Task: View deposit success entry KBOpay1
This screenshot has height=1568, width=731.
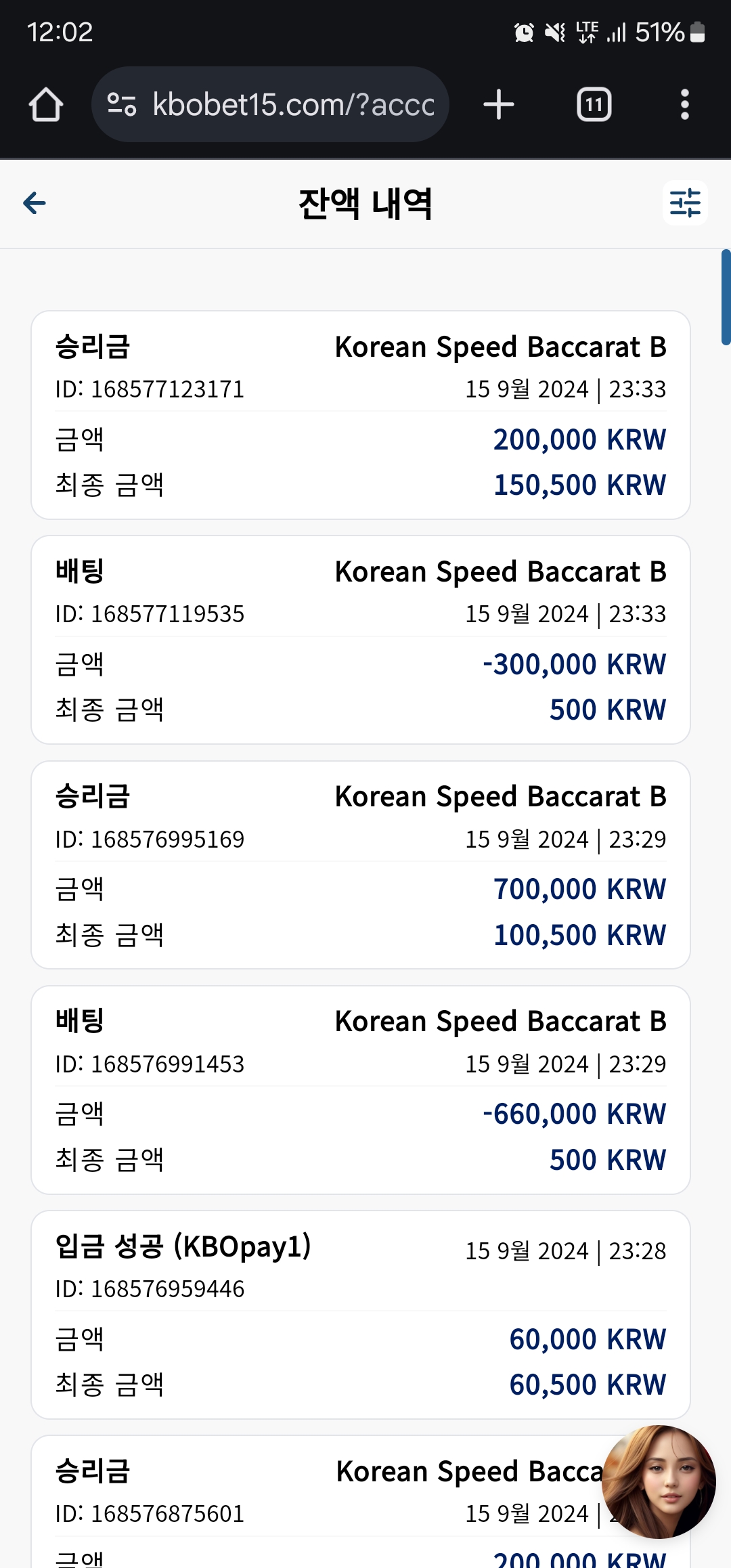Action: click(361, 1315)
